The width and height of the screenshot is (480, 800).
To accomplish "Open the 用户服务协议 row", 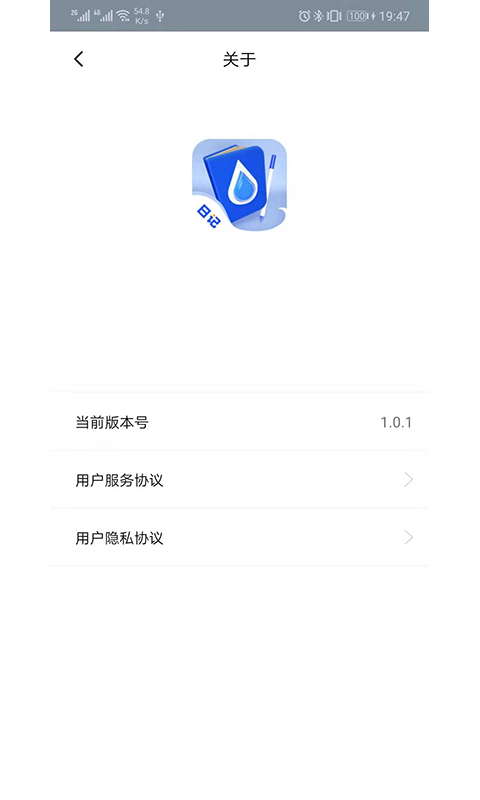I will (x=239, y=480).
